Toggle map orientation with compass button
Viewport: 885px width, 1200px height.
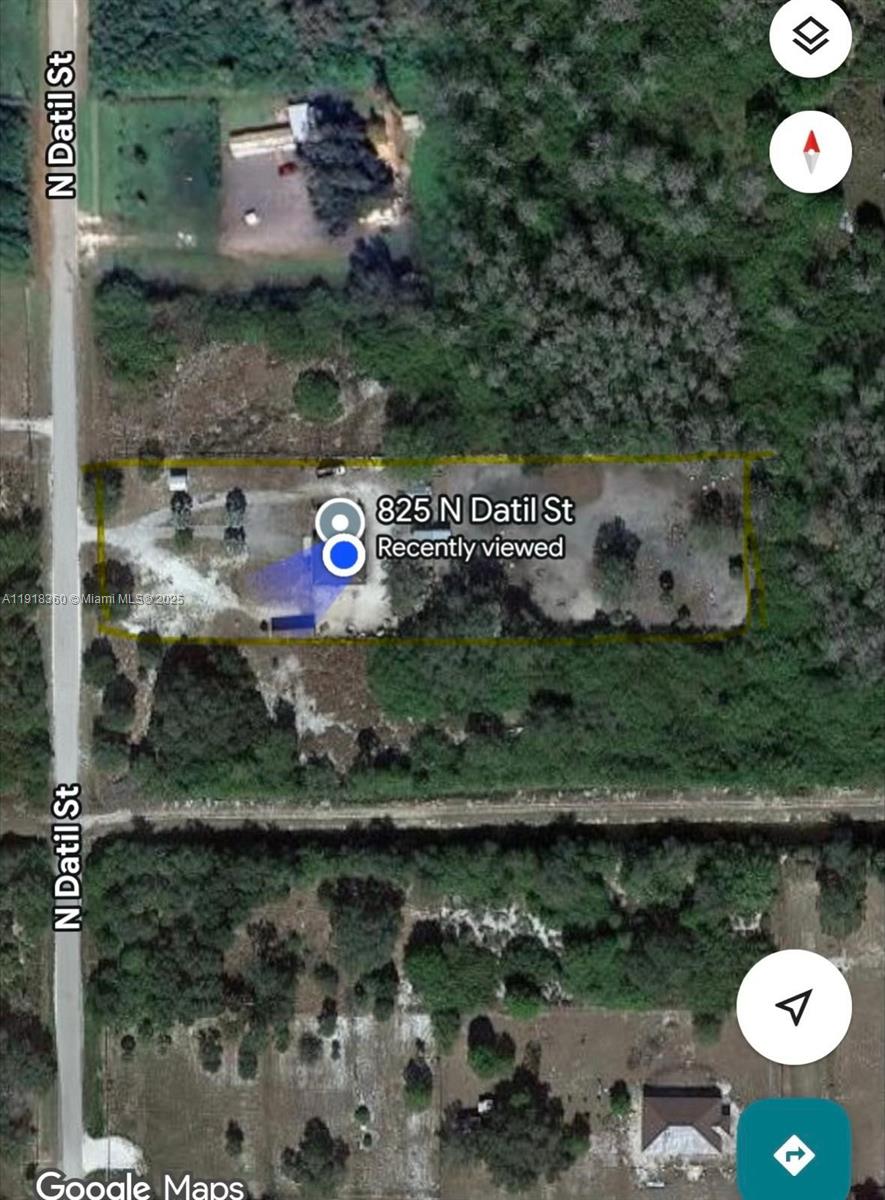[810, 151]
